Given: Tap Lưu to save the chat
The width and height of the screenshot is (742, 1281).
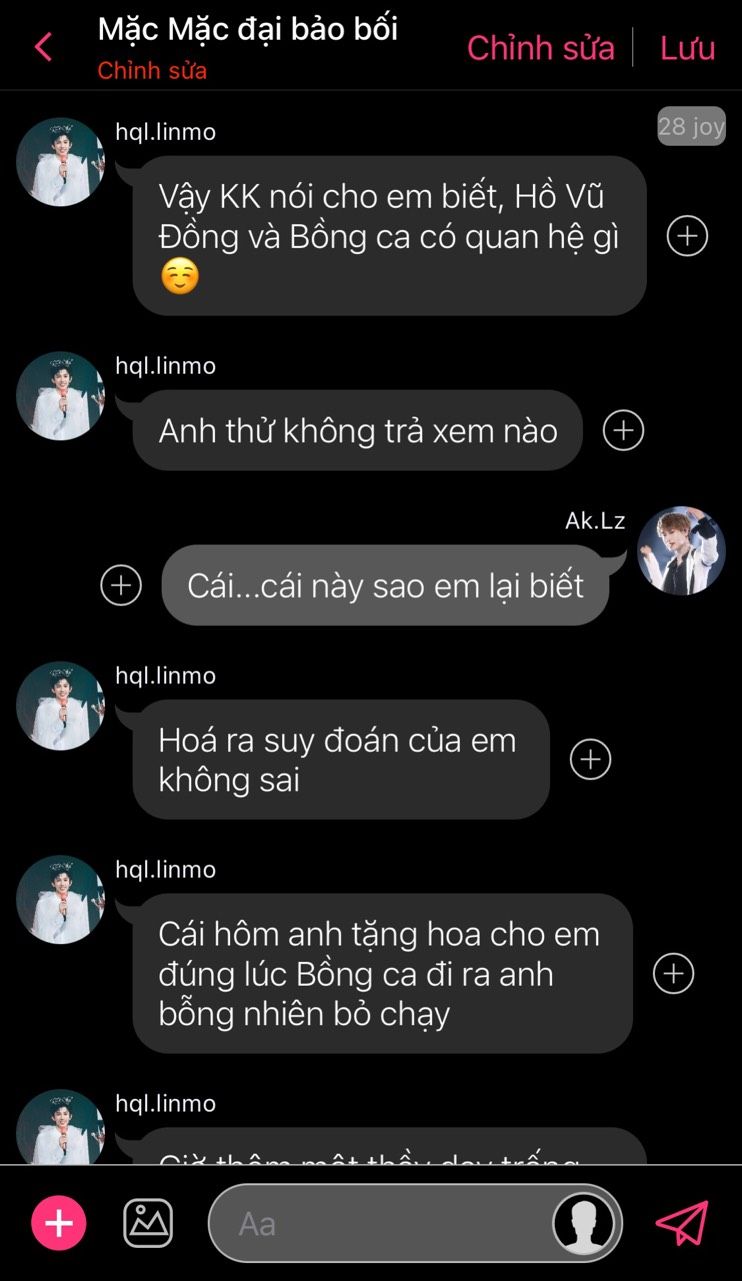Looking at the screenshot, I should (x=687, y=47).
